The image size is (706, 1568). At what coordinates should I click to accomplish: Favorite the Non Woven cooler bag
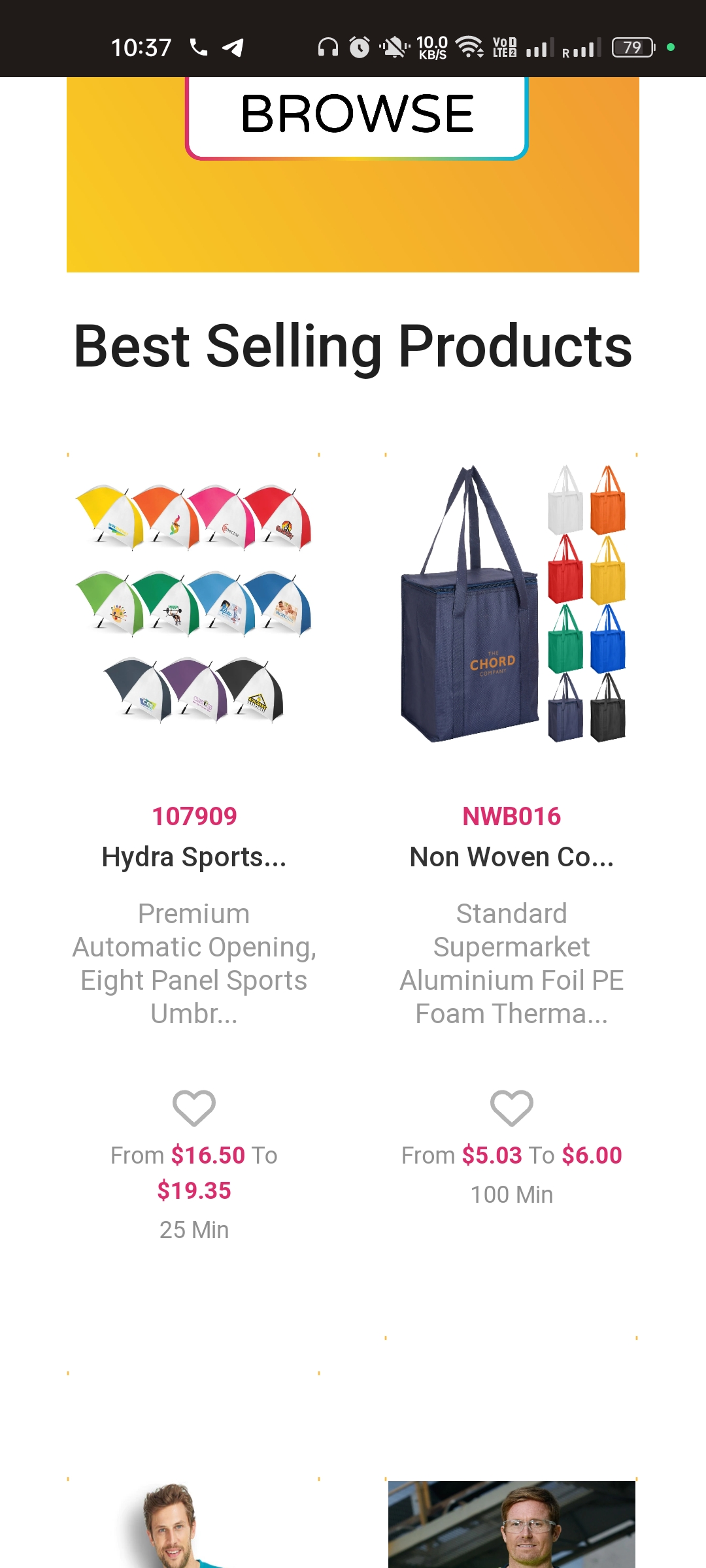pos(512,1108)
